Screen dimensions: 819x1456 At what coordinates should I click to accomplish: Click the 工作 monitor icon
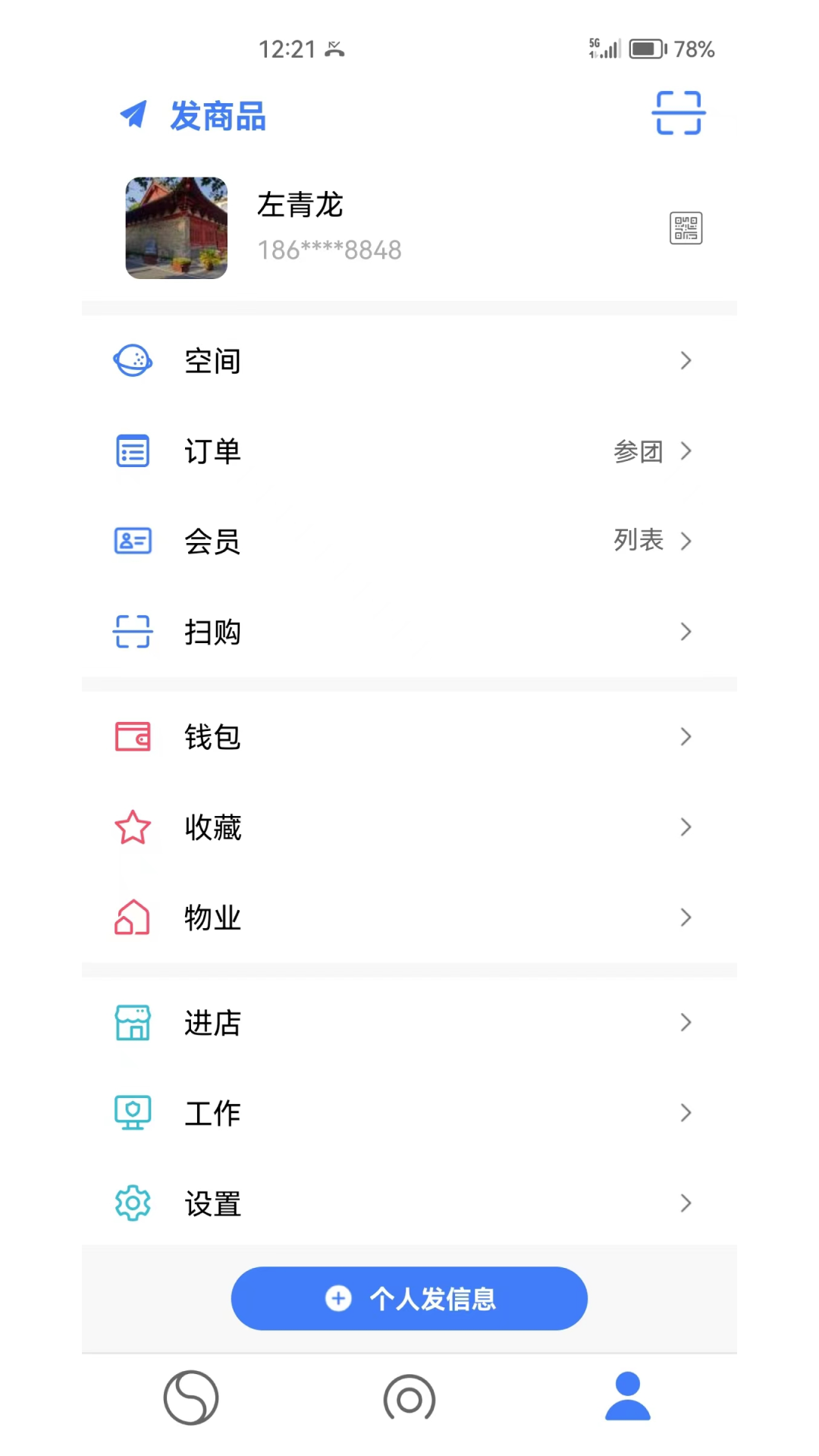[x=133, y=1112]
